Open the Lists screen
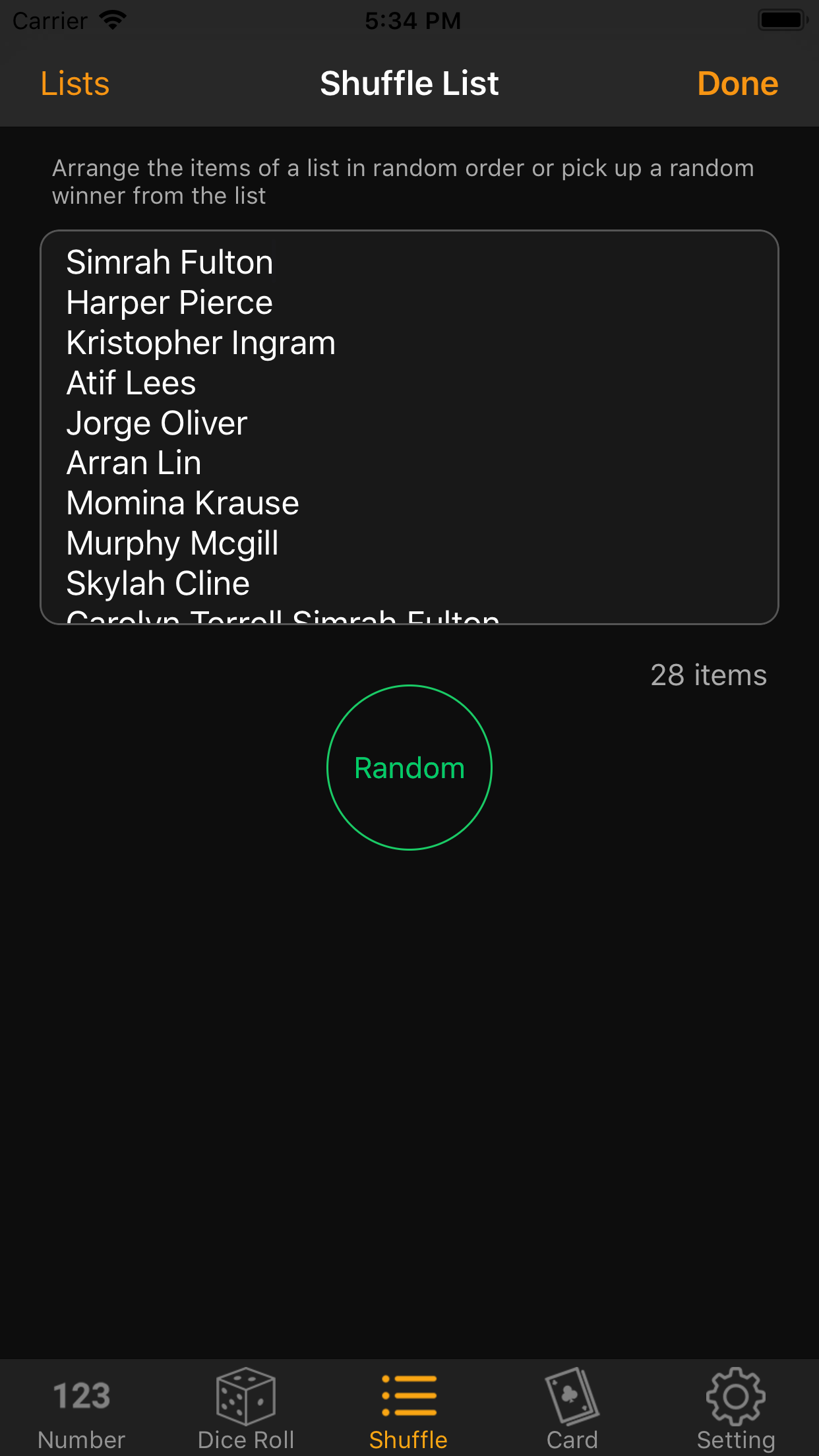Screen dimensions: 819x1456 pos(75,83)
